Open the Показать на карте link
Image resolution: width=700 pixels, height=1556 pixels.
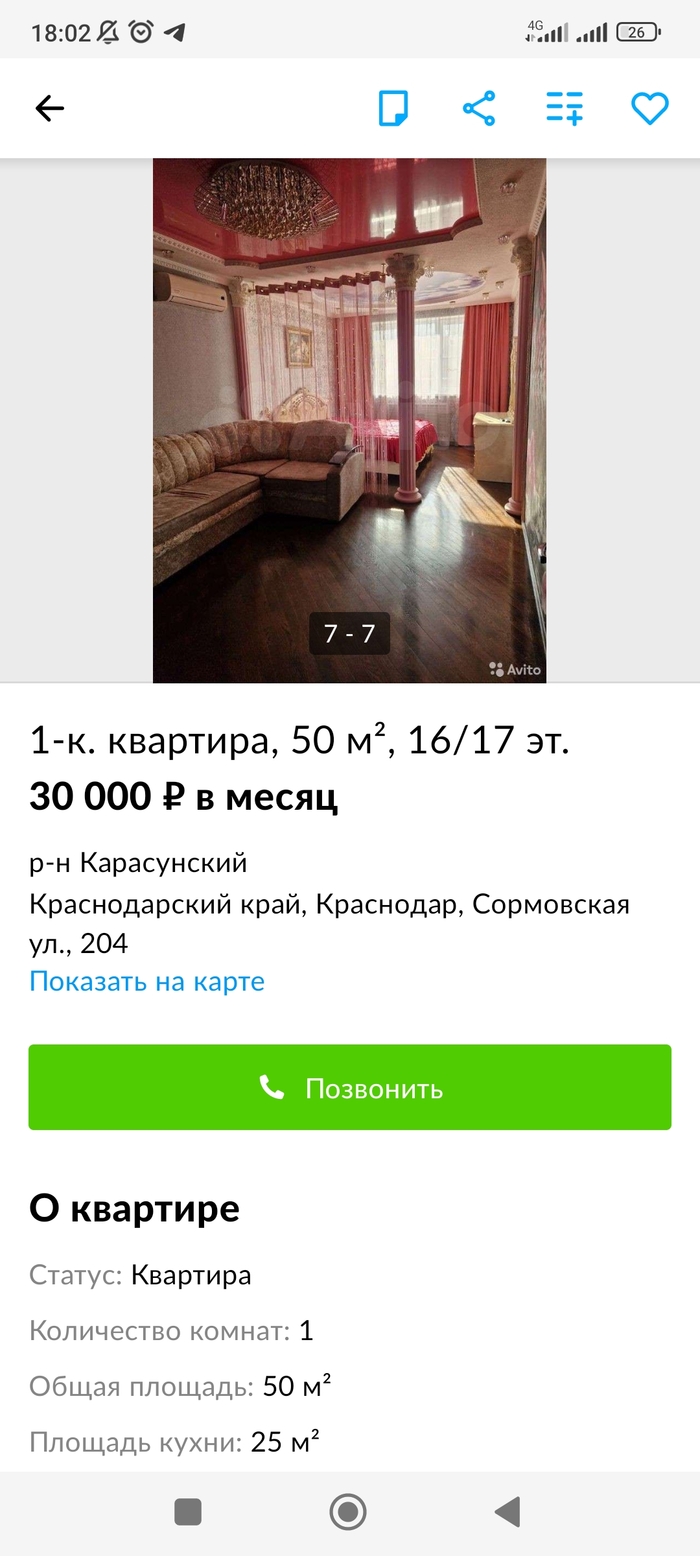[147, 981]
